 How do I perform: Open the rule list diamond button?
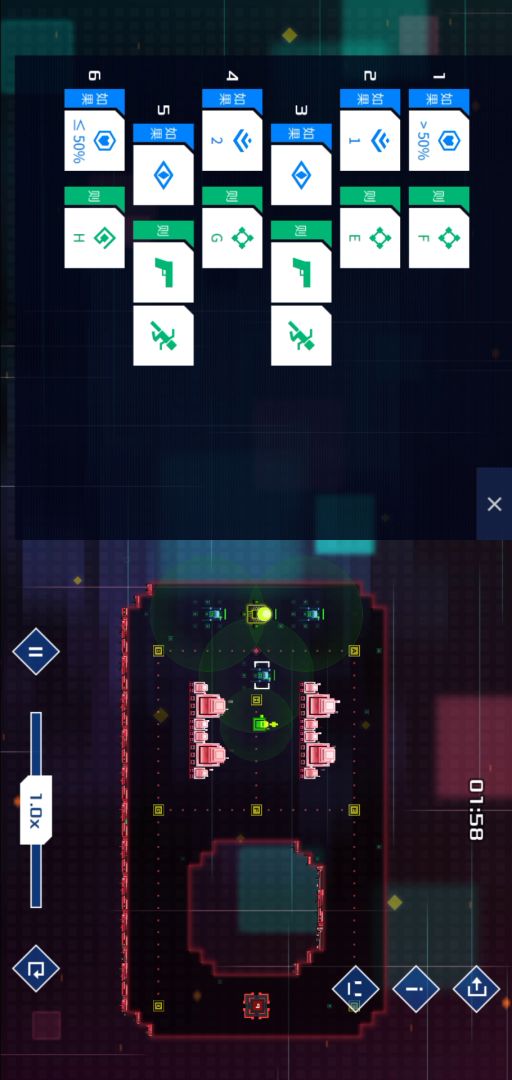click(356, 988)
